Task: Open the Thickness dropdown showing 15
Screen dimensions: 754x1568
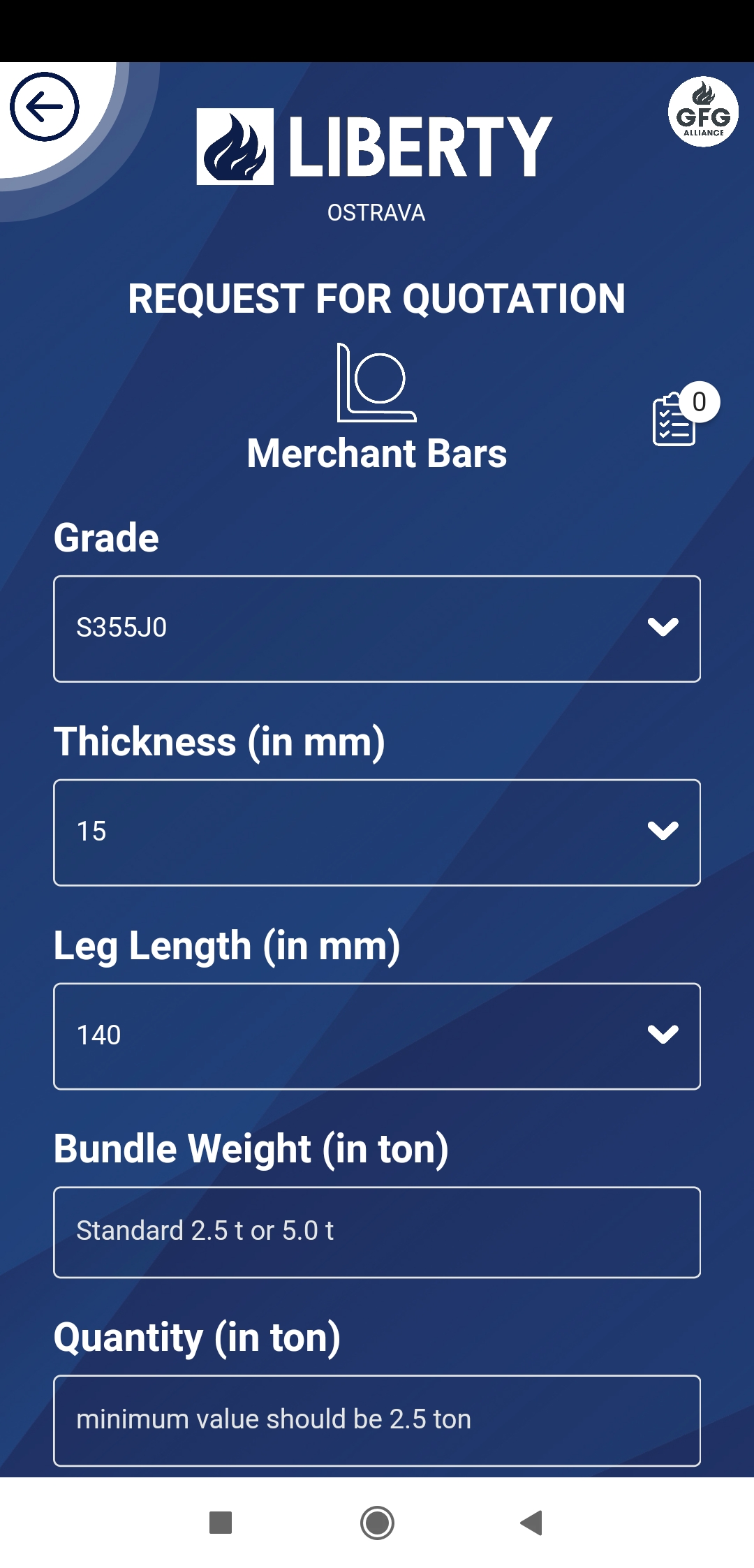Action: coord(377,832)
